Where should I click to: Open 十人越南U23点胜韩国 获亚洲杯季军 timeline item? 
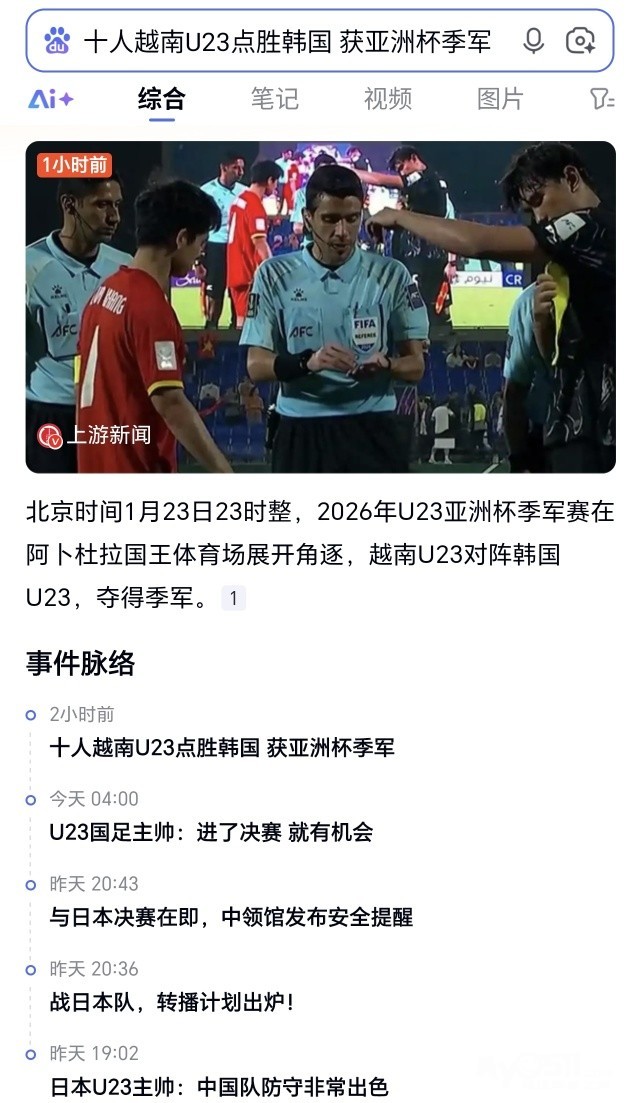click(222, 747)
